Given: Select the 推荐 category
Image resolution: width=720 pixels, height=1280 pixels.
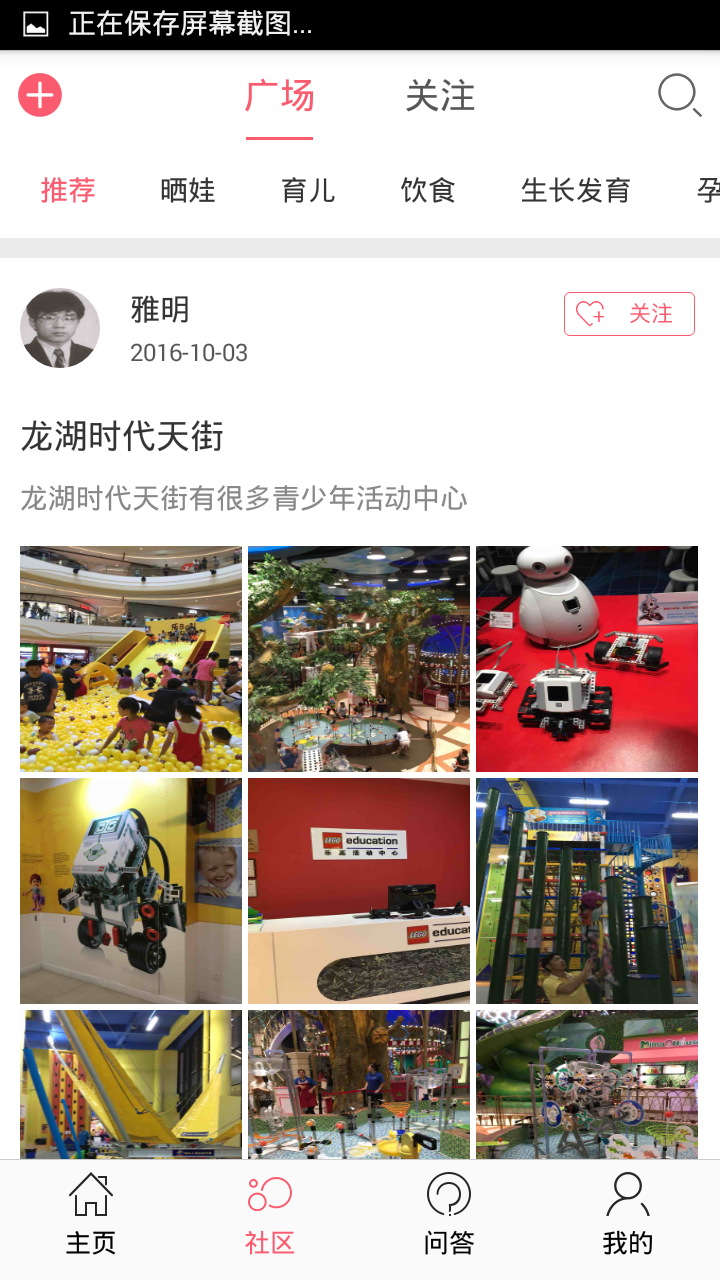Looking at the screenshot, I should [x=68, y=190].
